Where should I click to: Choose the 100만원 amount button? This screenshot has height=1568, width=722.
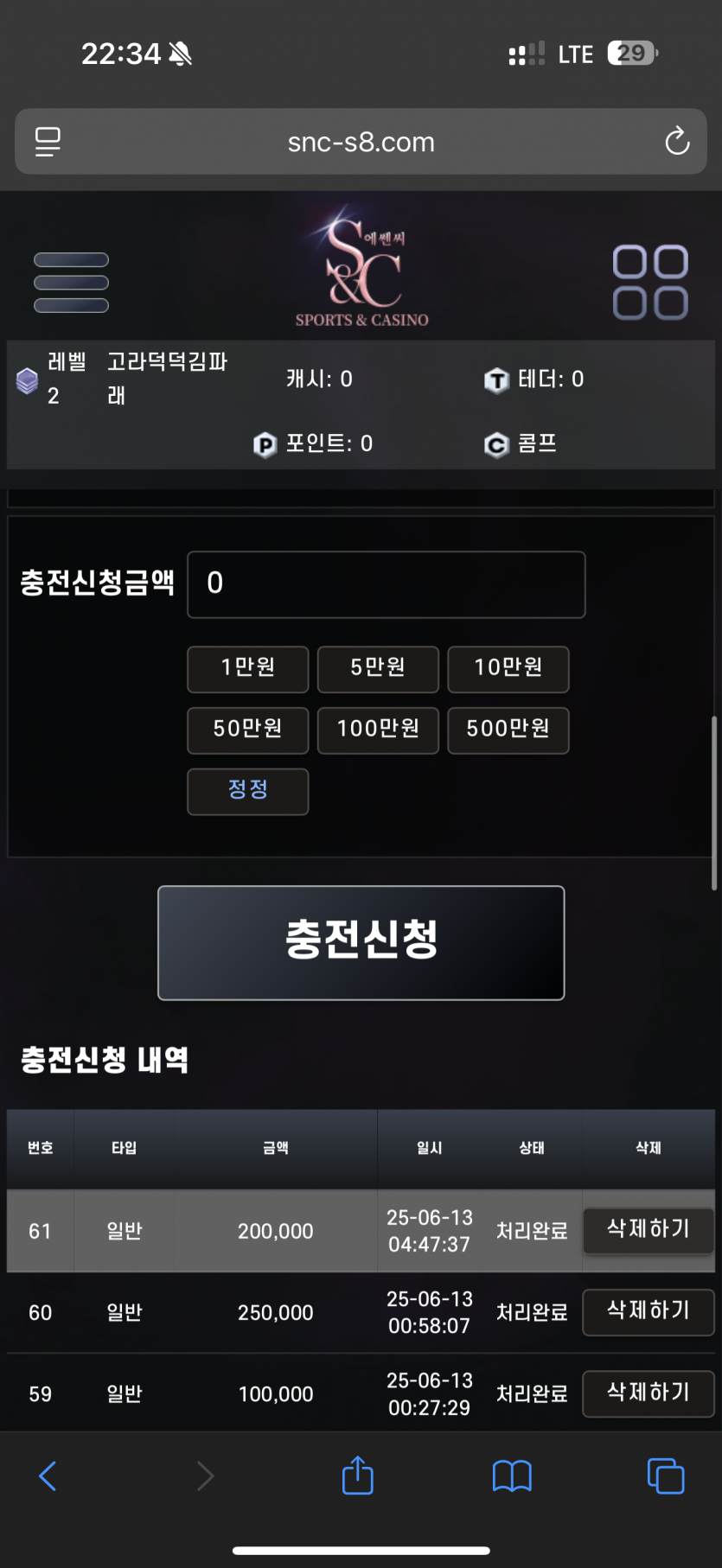378,730
